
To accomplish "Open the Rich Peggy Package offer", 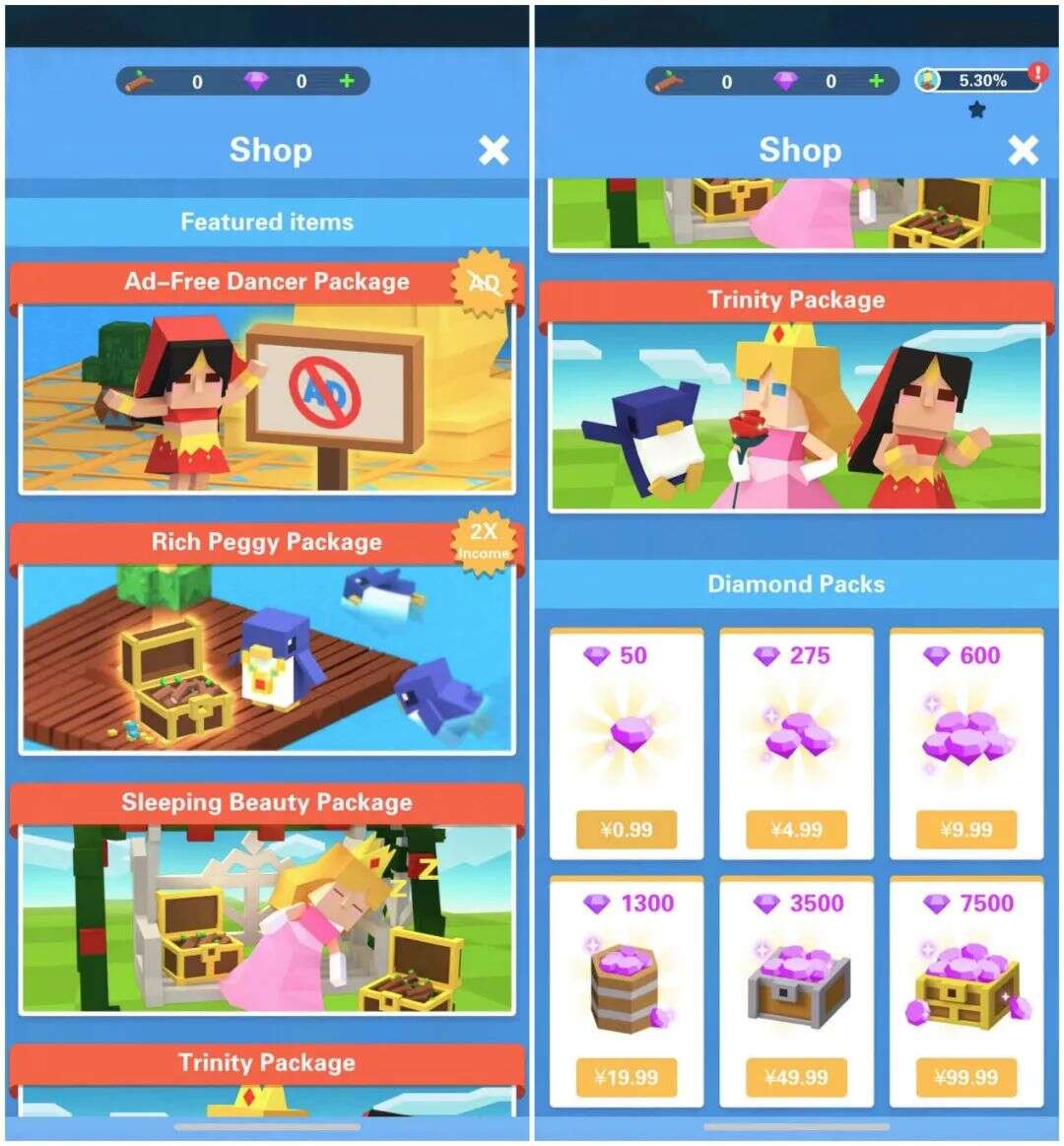I will pyautogui.click(x=266, y=655).
